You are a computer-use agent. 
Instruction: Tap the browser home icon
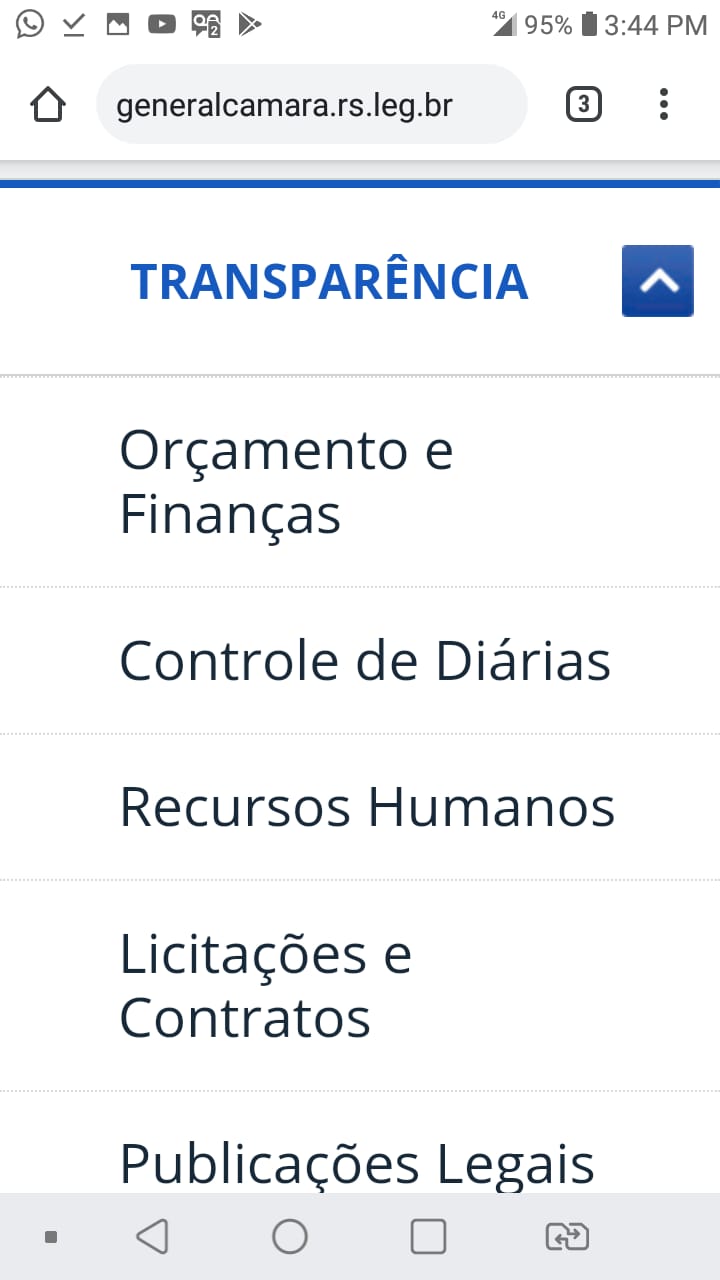(x=48, y=104)
